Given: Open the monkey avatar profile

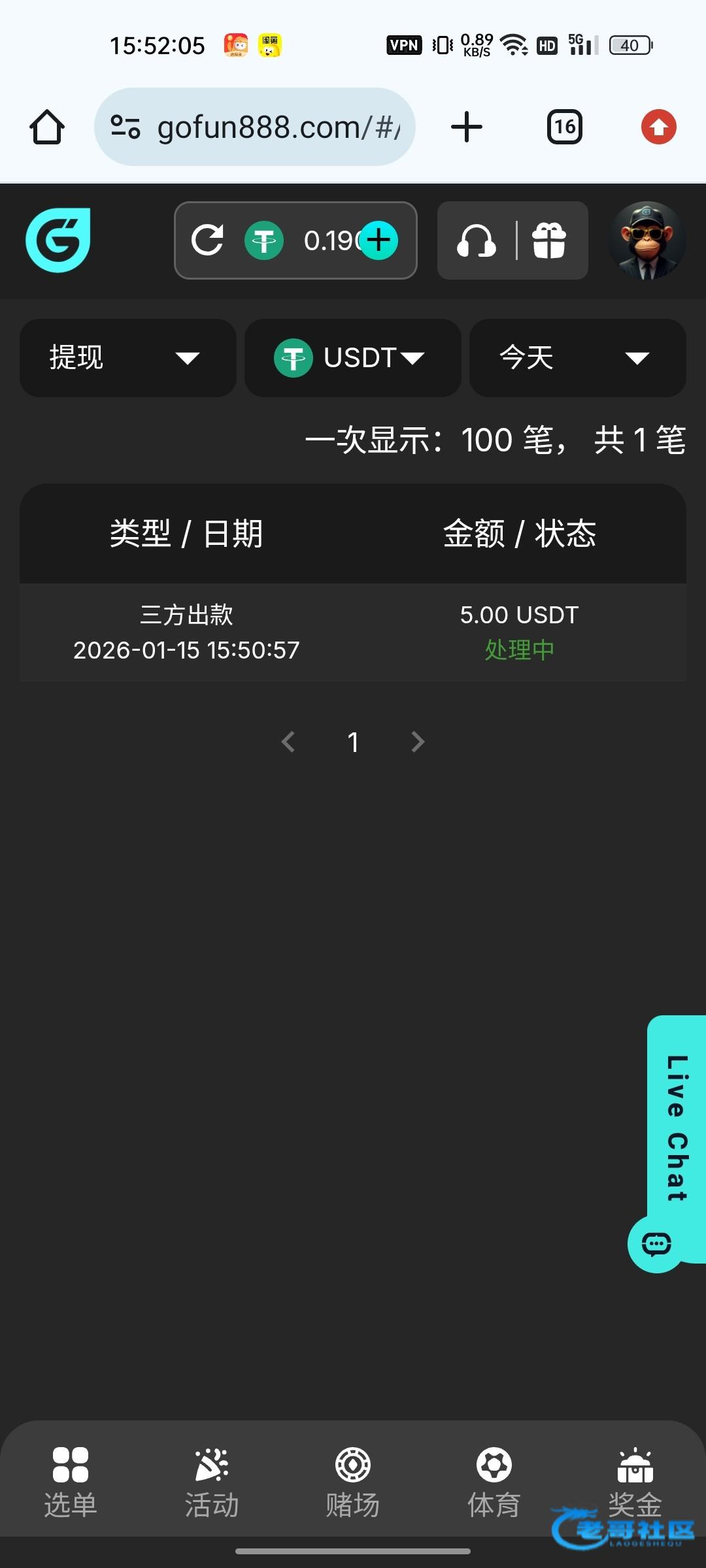Looking at the screenshot, I should tap(647, 240).
